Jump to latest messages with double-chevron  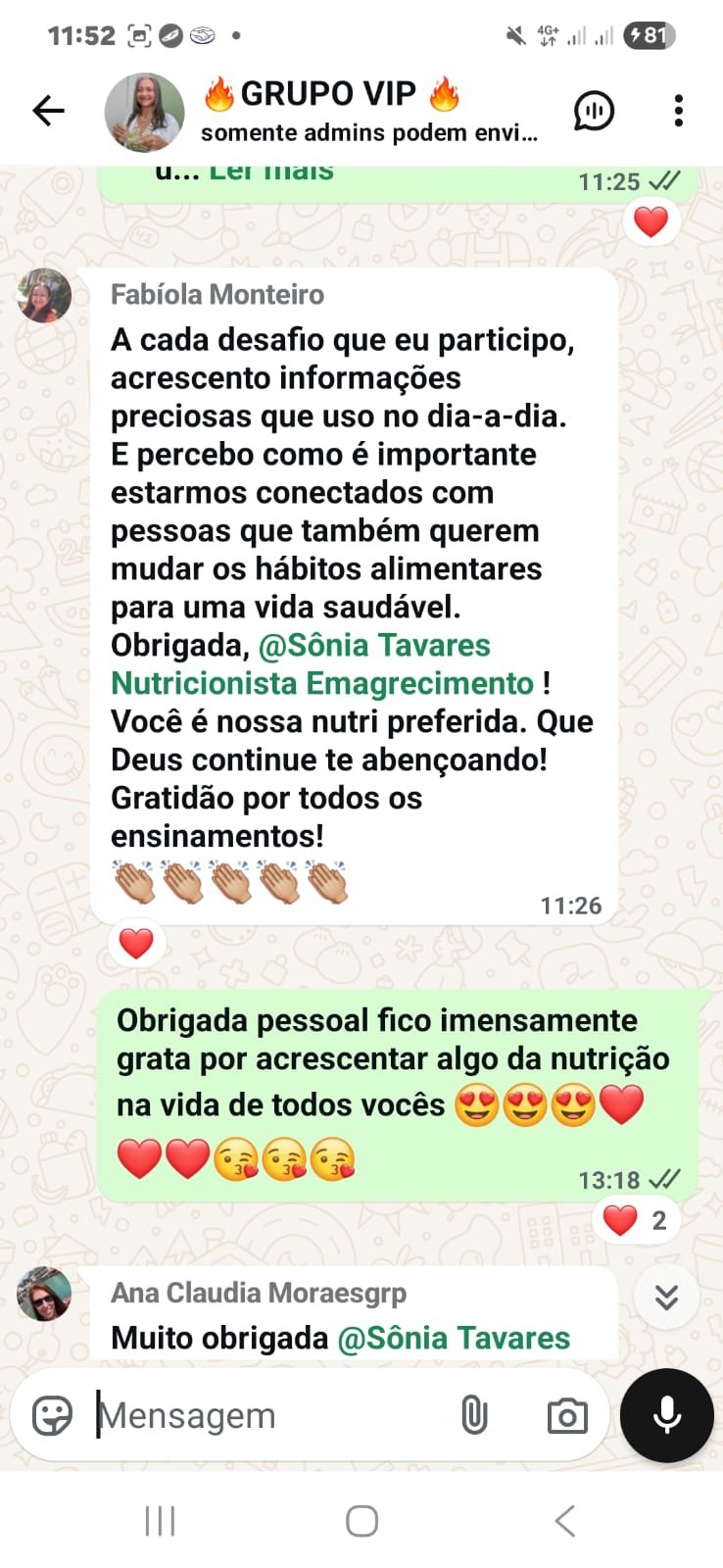[666, 1297]
